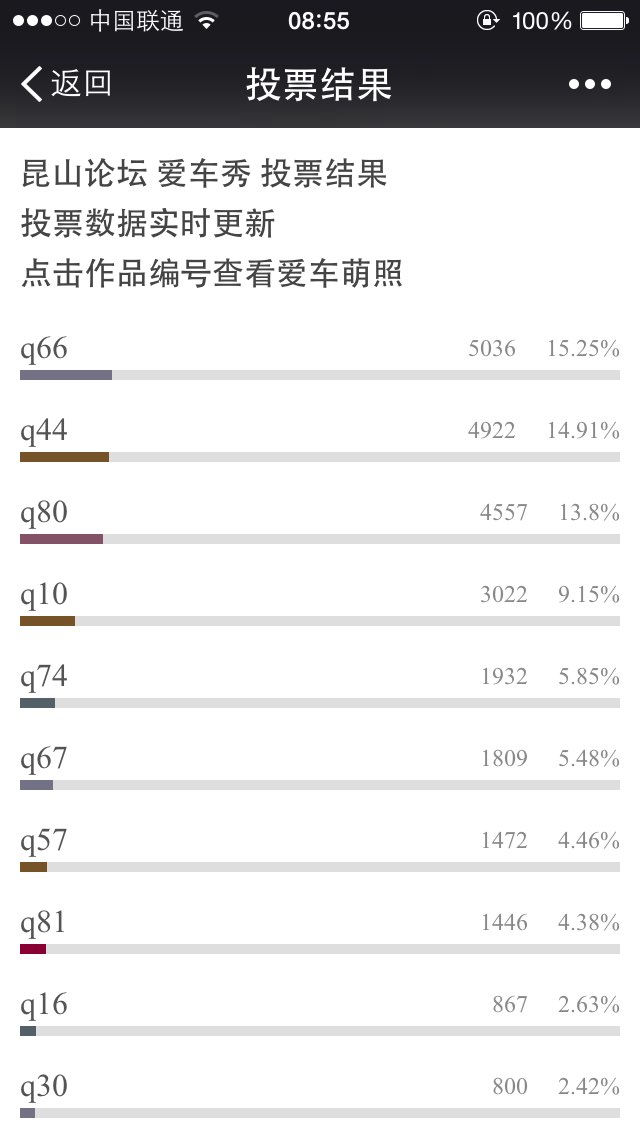Screen dimensions: 640x1136
Task: Open entry q66 to view its photo
Action: (x=44, y=349)
